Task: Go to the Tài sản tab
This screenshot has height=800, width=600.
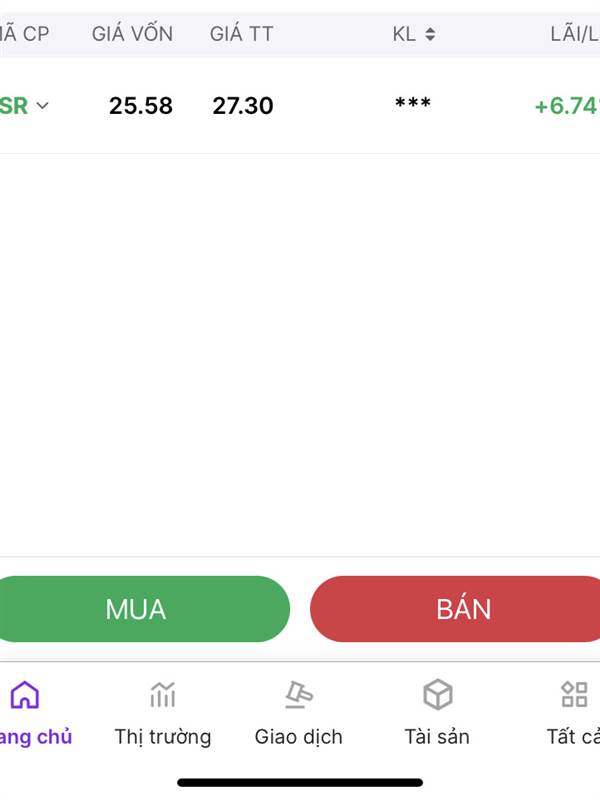Action: point(437,714)
